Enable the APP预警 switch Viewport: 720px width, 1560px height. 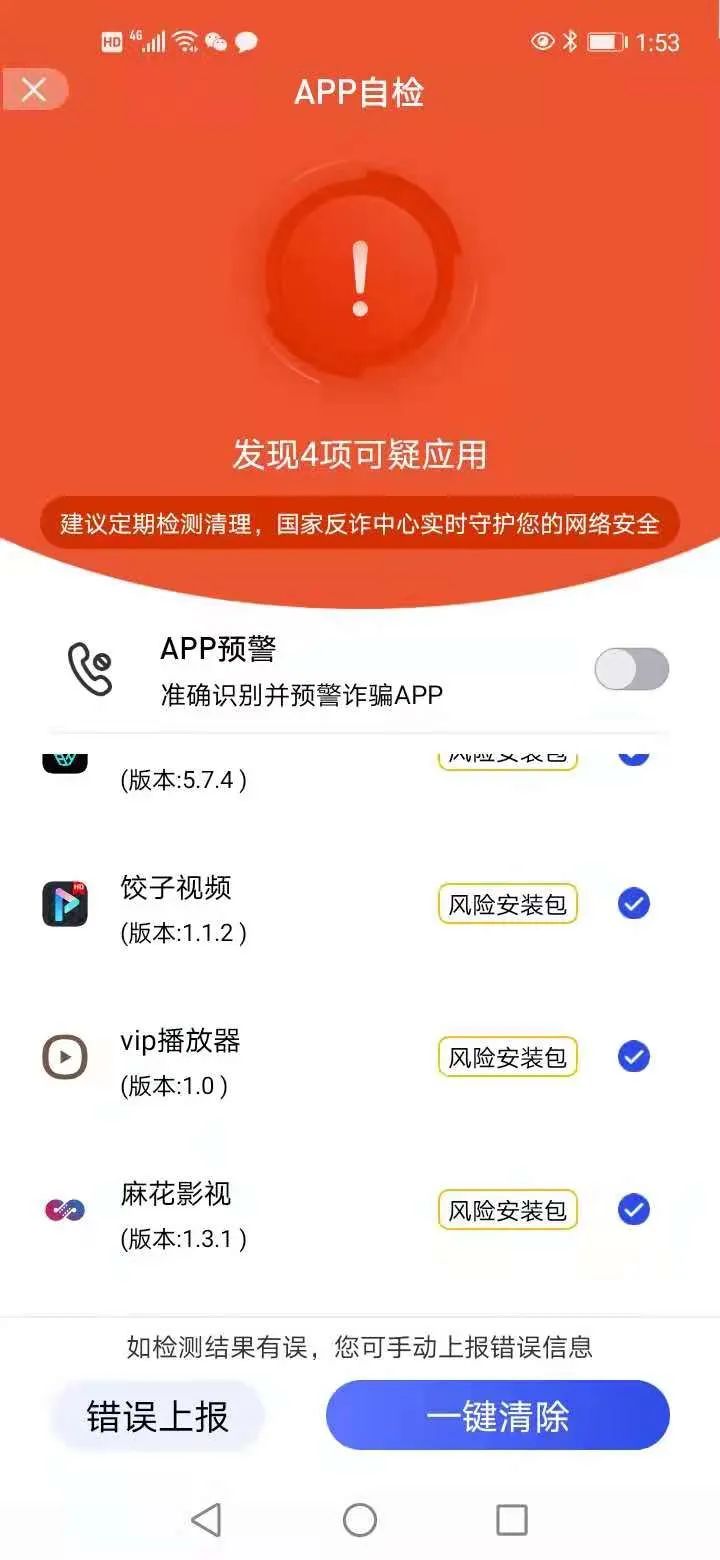631,669
